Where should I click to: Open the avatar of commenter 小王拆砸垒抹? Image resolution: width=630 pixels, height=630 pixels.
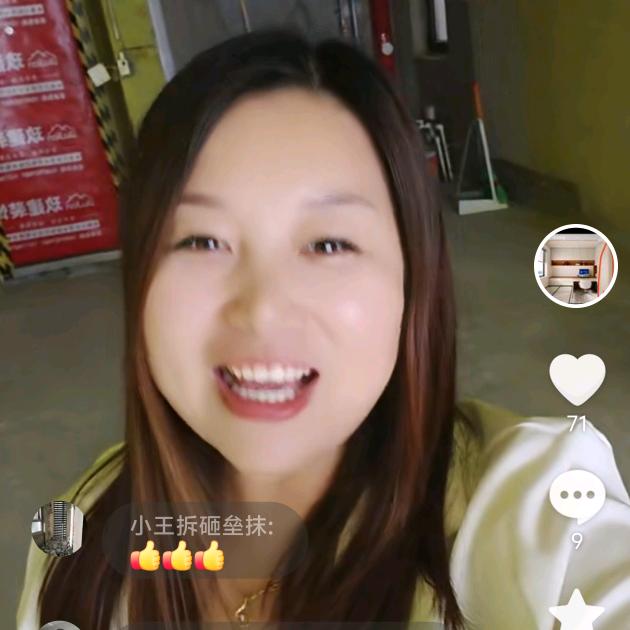pos(58,528)
